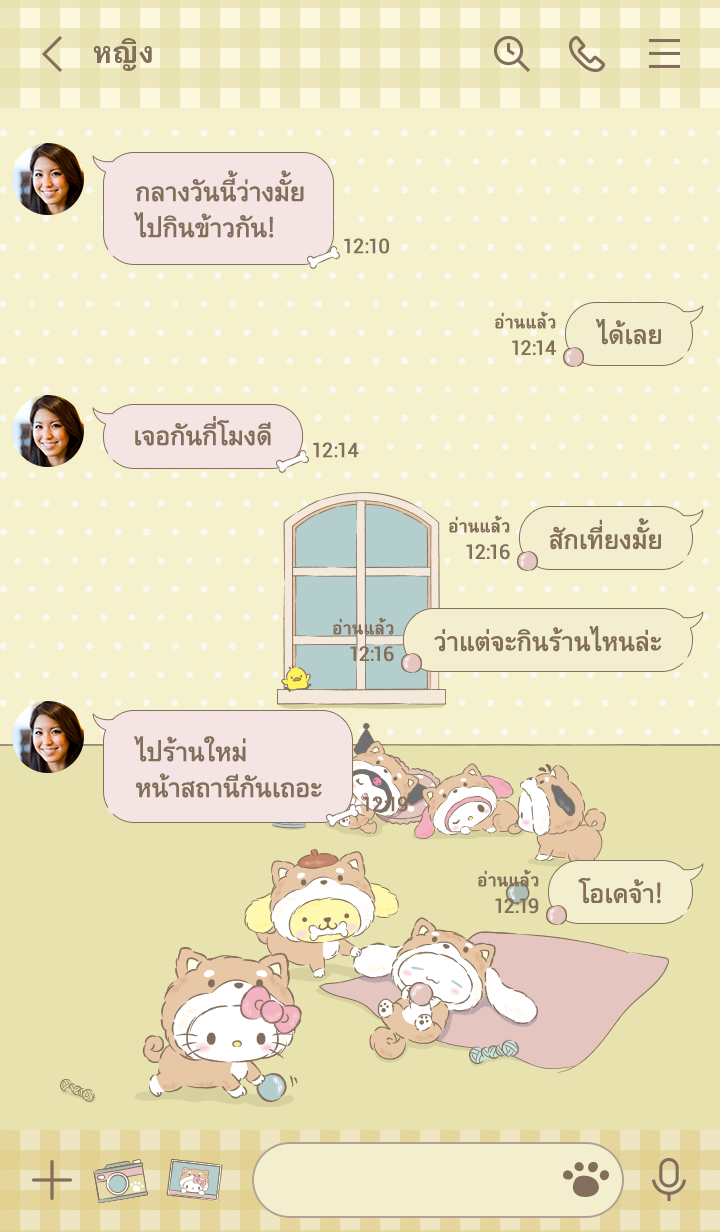This screenshot has width=720, height=1232.
Task: Open the chat menu
Action: pos(664,54)
